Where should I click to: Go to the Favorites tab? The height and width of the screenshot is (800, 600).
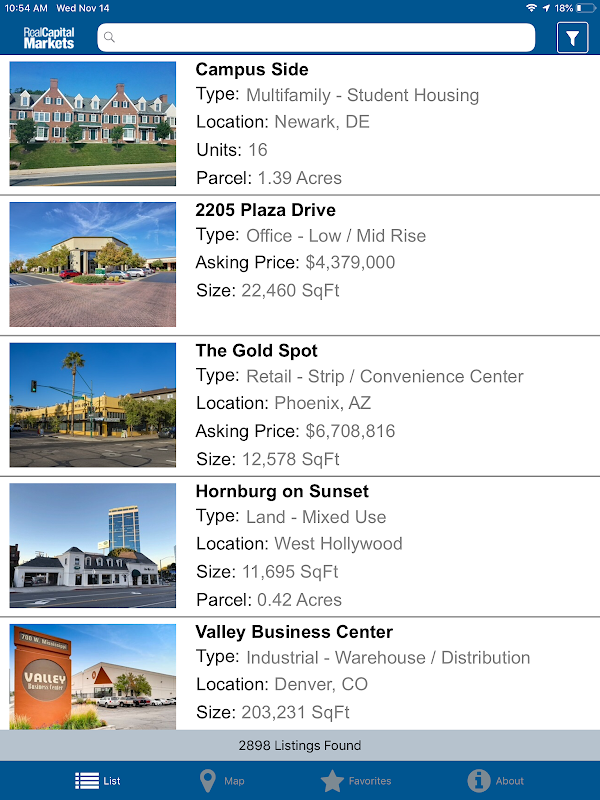[x=356, y=781]
